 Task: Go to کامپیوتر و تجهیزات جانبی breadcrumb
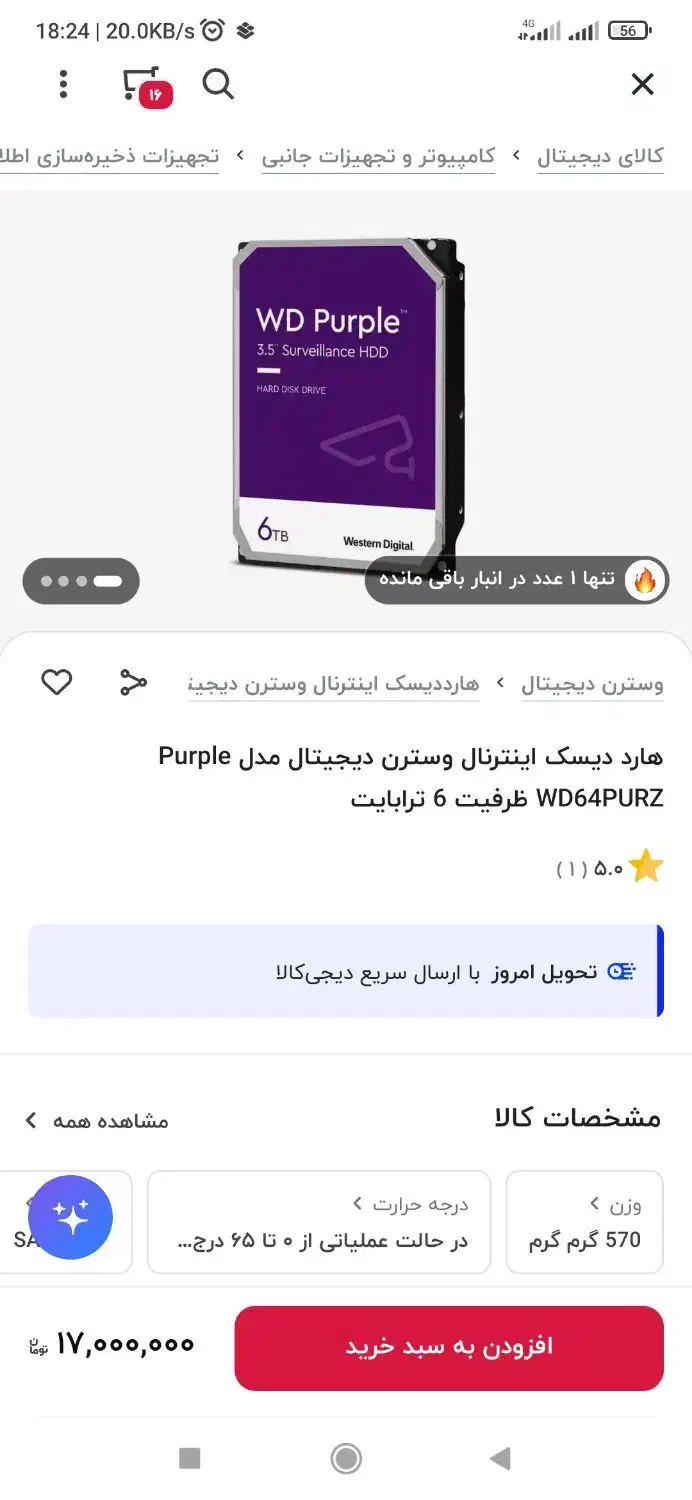(x=378, y=157)
